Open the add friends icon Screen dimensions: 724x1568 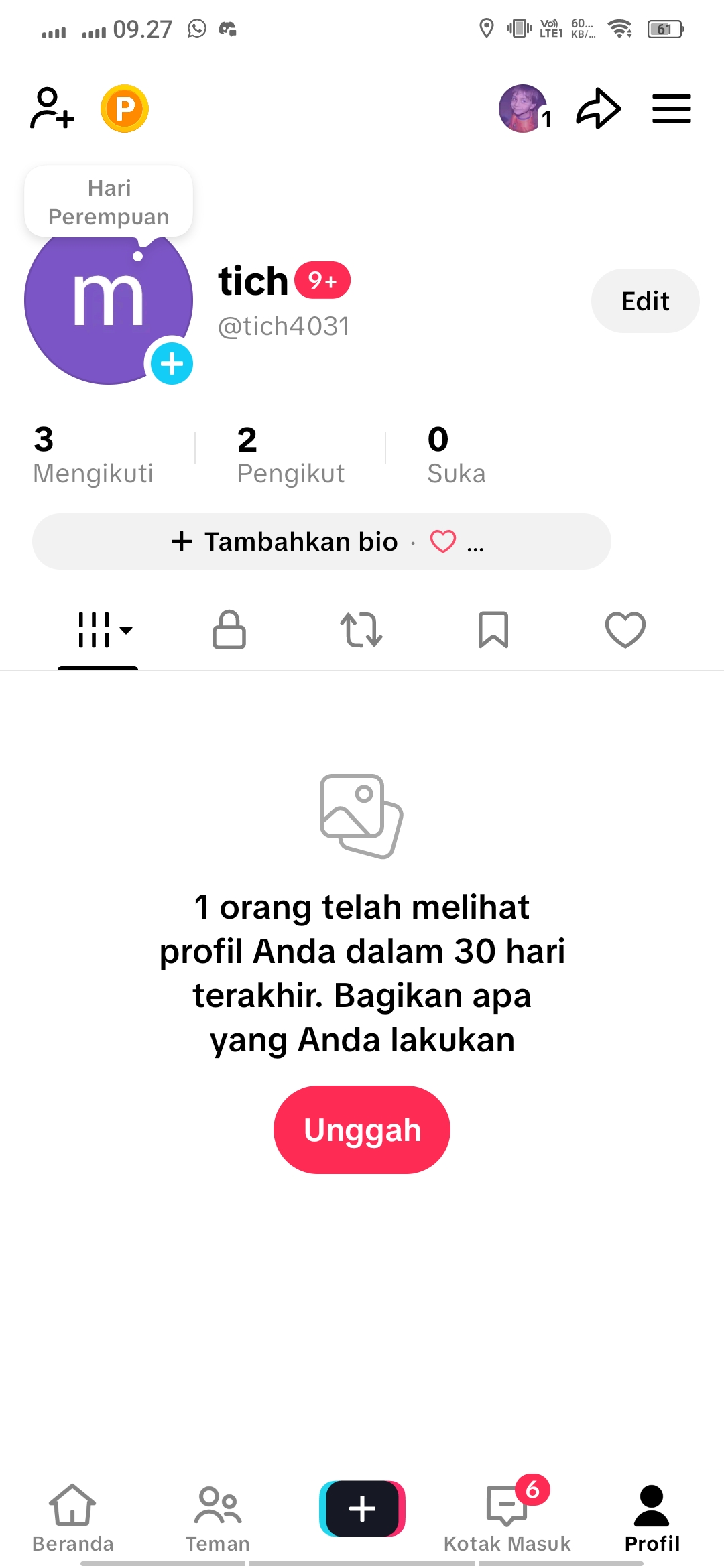point(52,109)
